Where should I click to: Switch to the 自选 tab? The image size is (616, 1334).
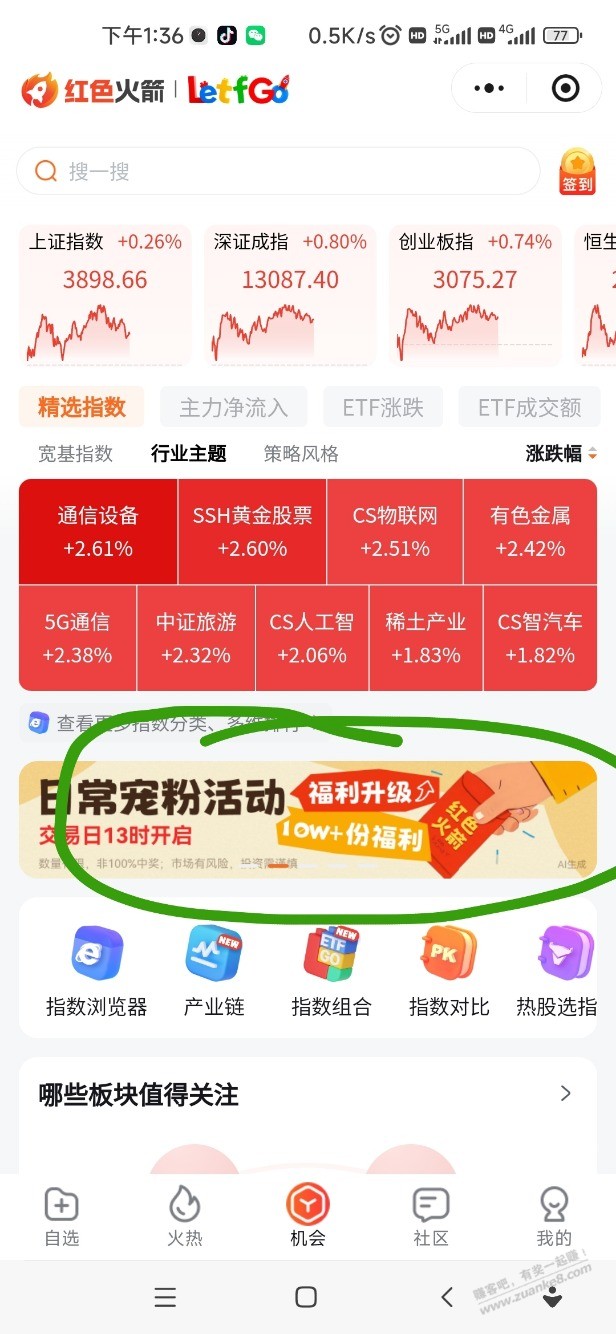[61, 1216]
